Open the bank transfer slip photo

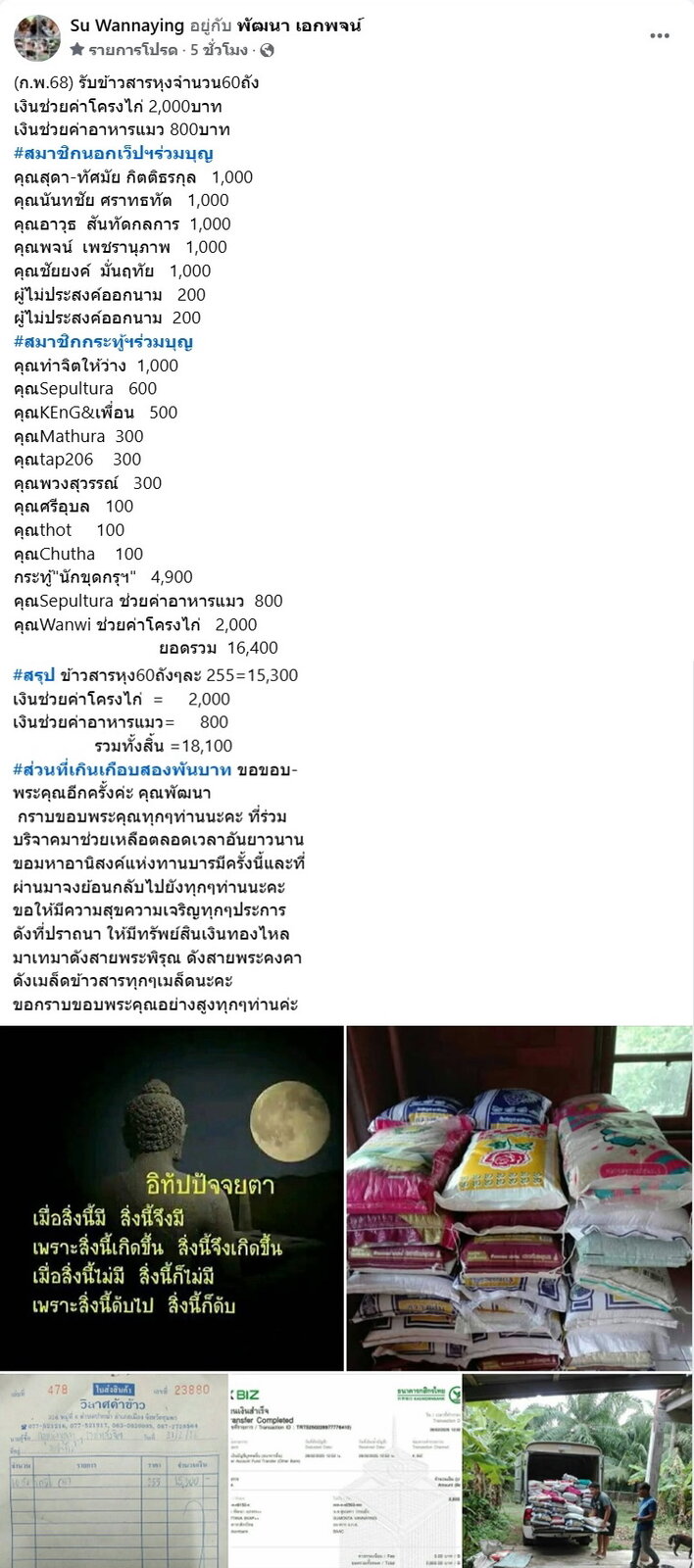pyautogui.click(x=345, y=1470)
